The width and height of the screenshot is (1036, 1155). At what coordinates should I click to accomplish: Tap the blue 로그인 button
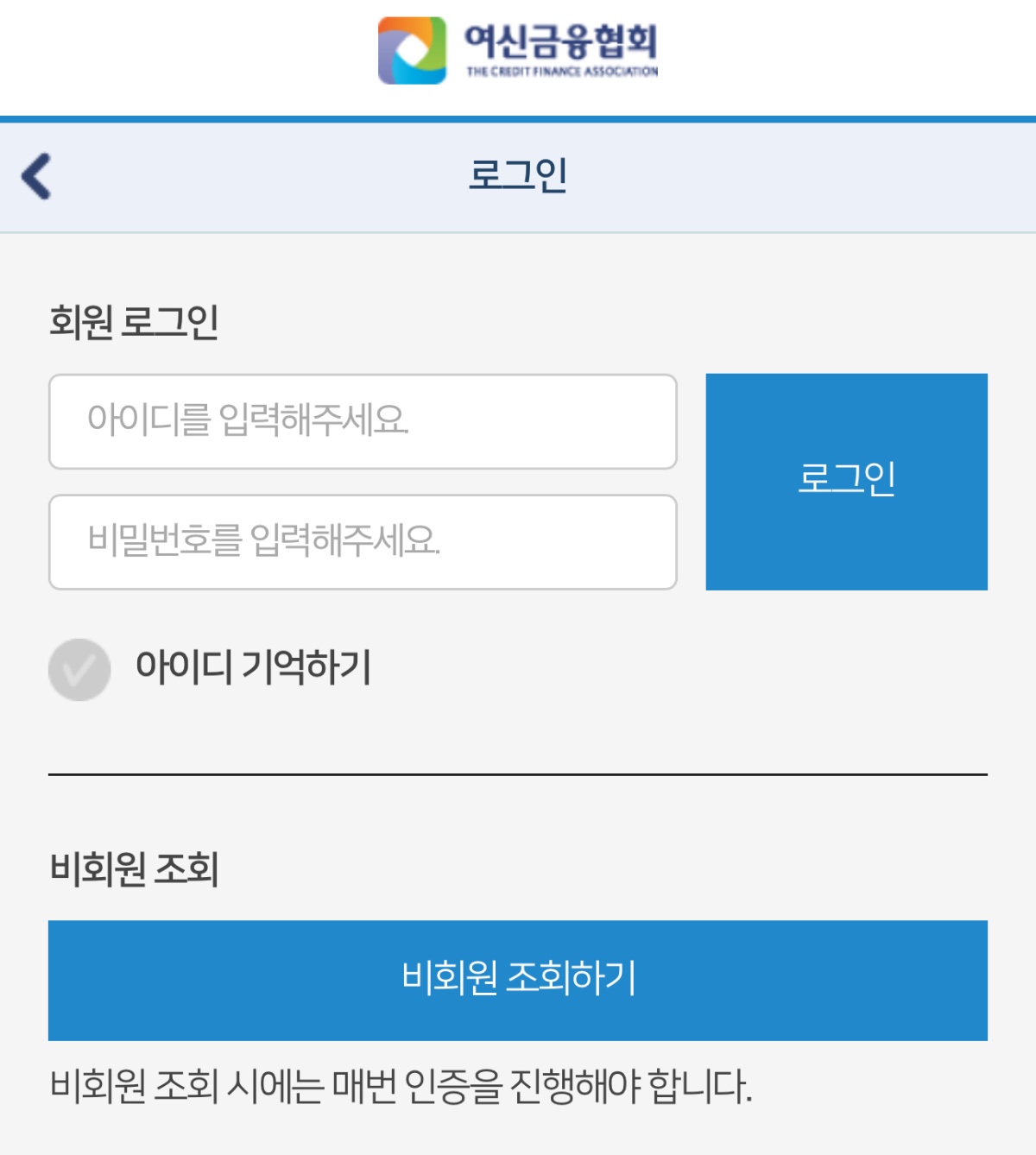point(846,482)
